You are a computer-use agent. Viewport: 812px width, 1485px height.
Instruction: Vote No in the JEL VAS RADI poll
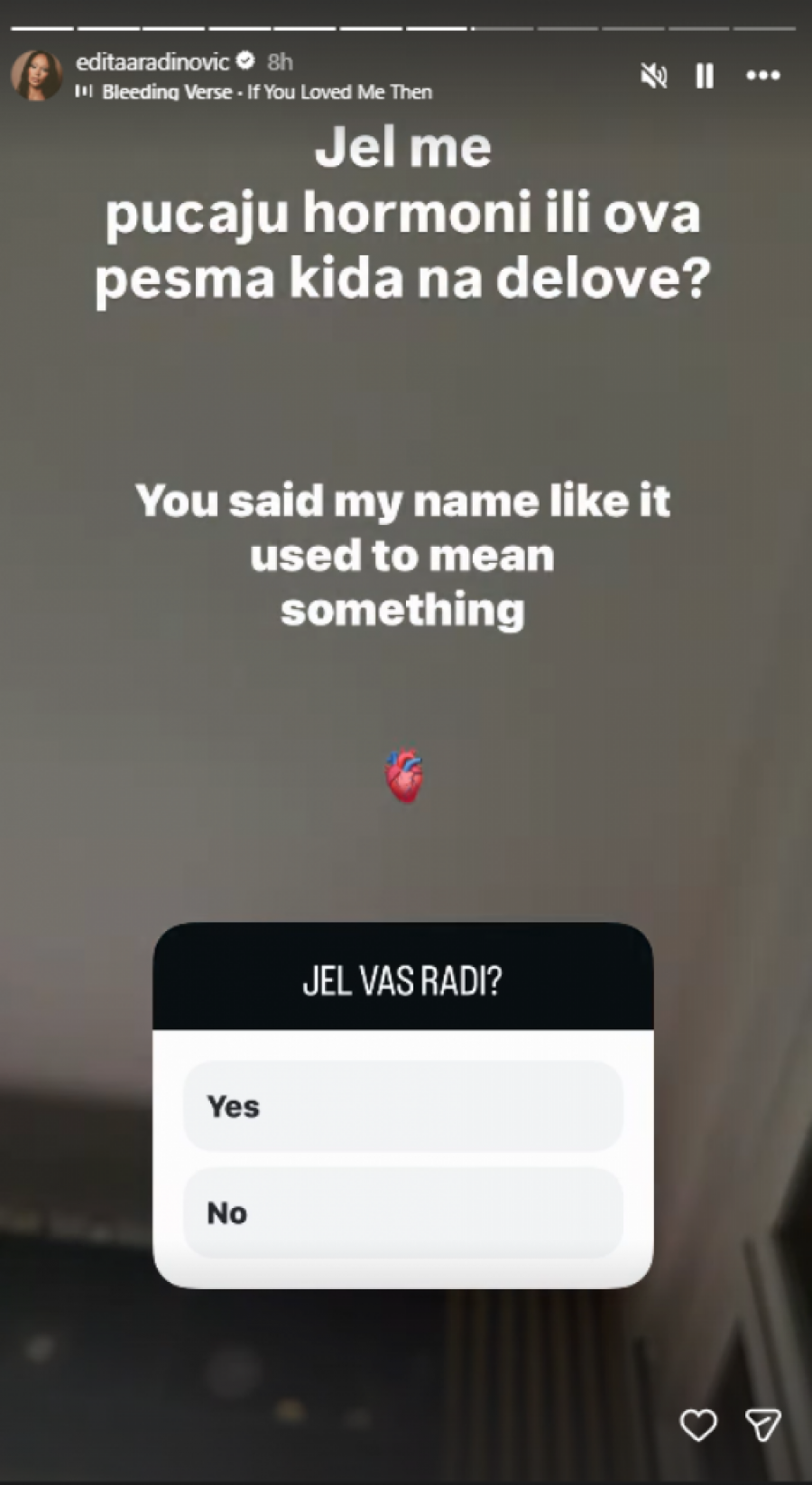click(x=402, y=1213)
